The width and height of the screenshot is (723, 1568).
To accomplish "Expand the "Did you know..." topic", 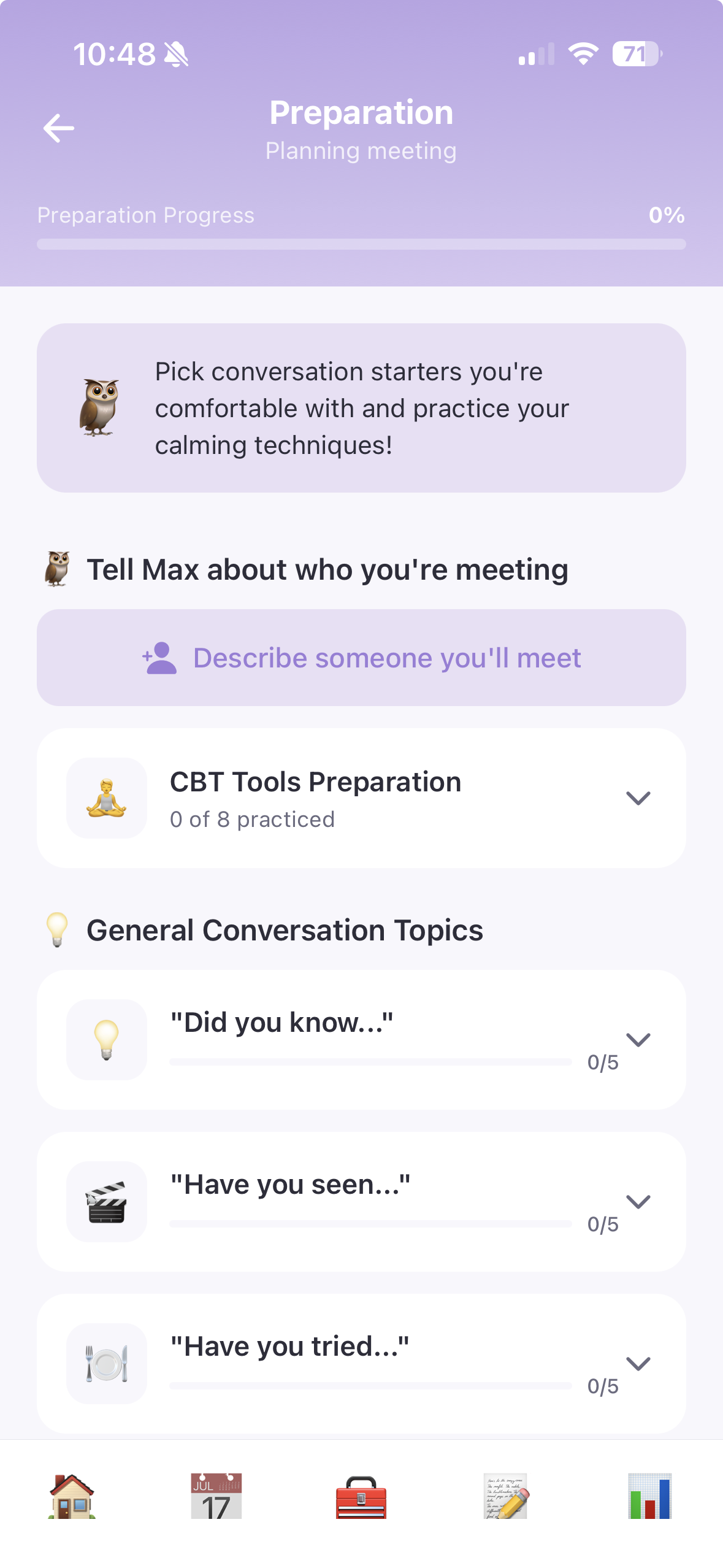I will [638, 1039].
